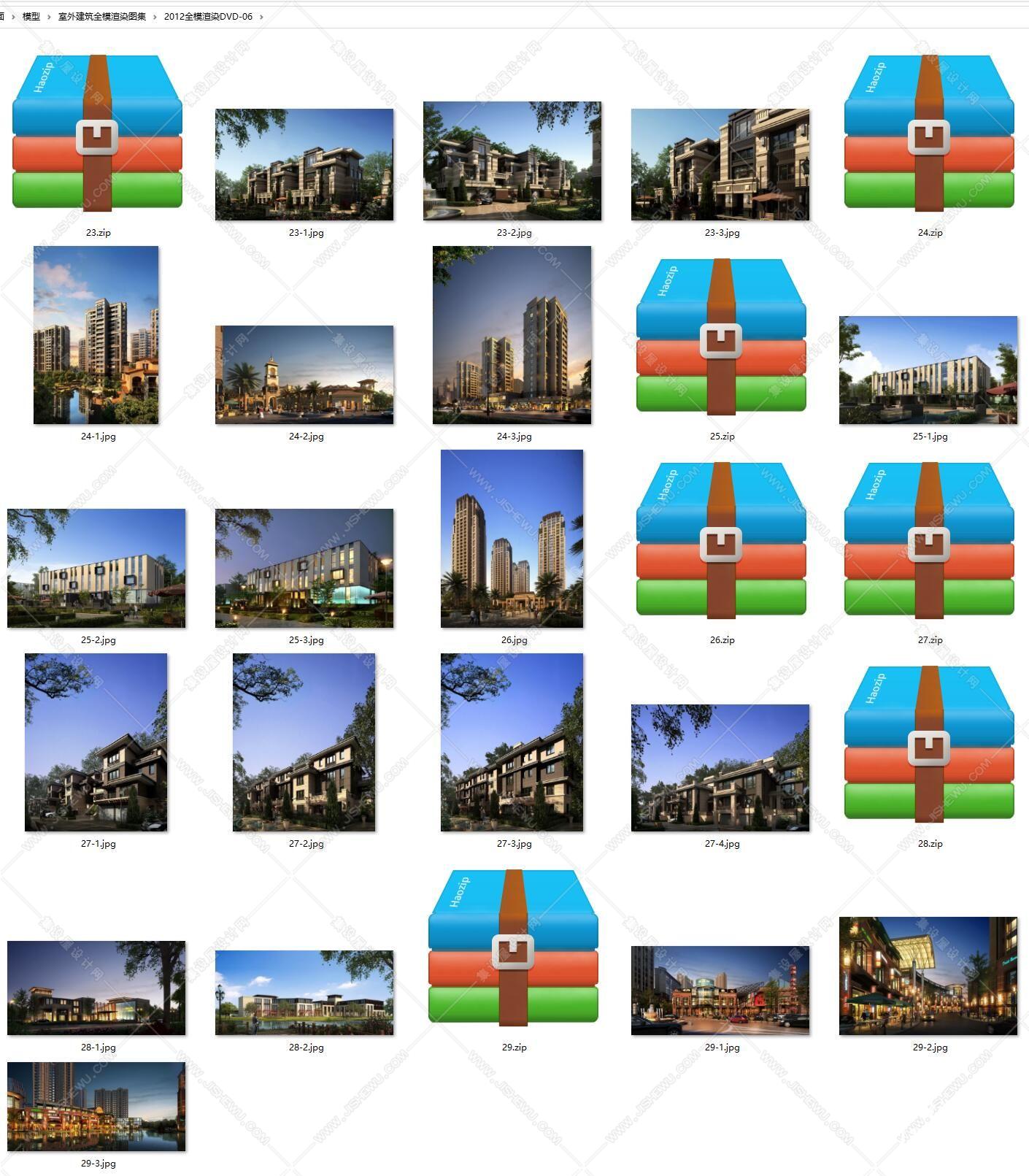
Task: Open image 23-1.jpg
Action: tap(304, 164)
